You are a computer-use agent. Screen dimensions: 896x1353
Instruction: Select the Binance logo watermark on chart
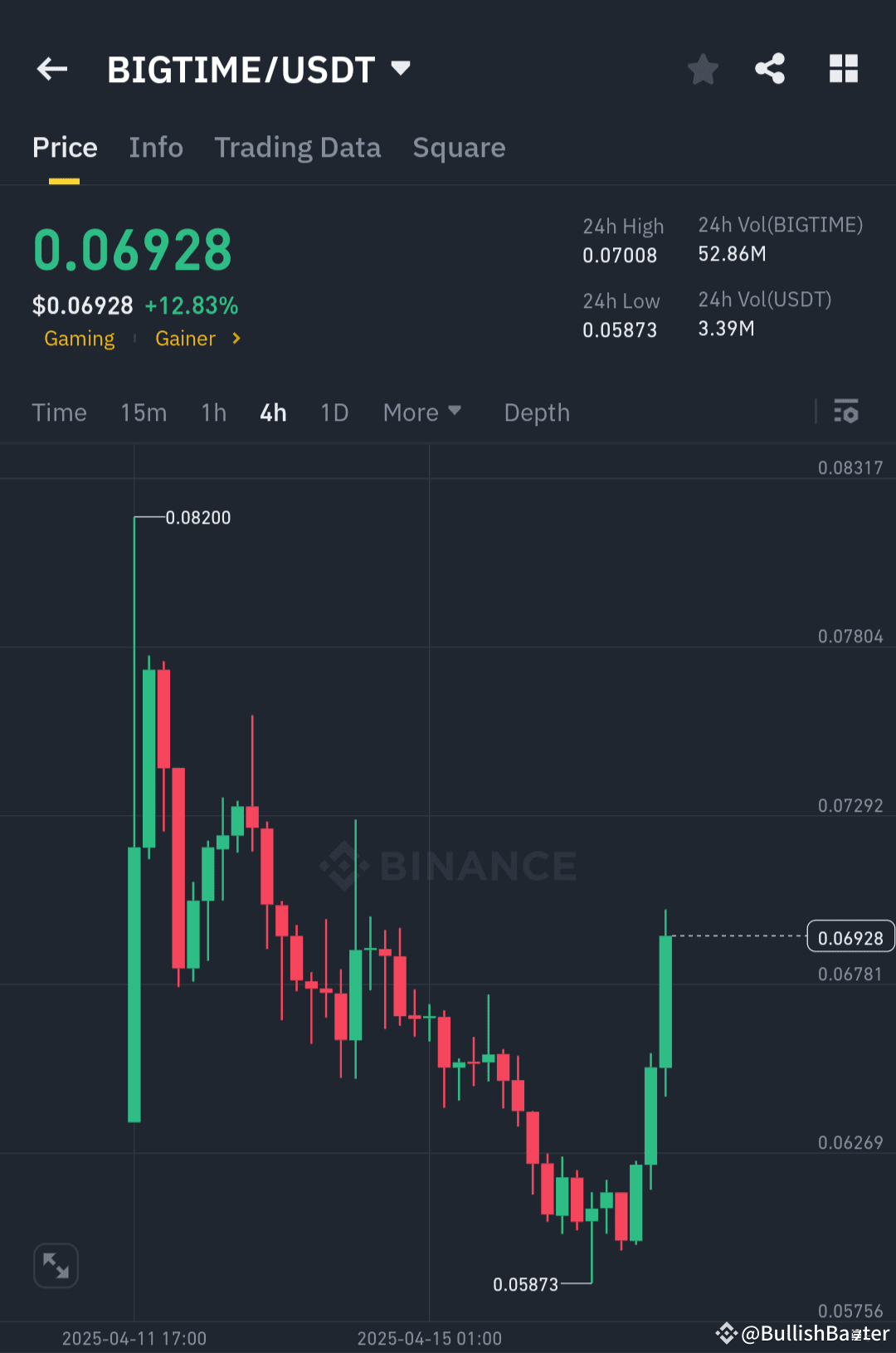(448, 866)
